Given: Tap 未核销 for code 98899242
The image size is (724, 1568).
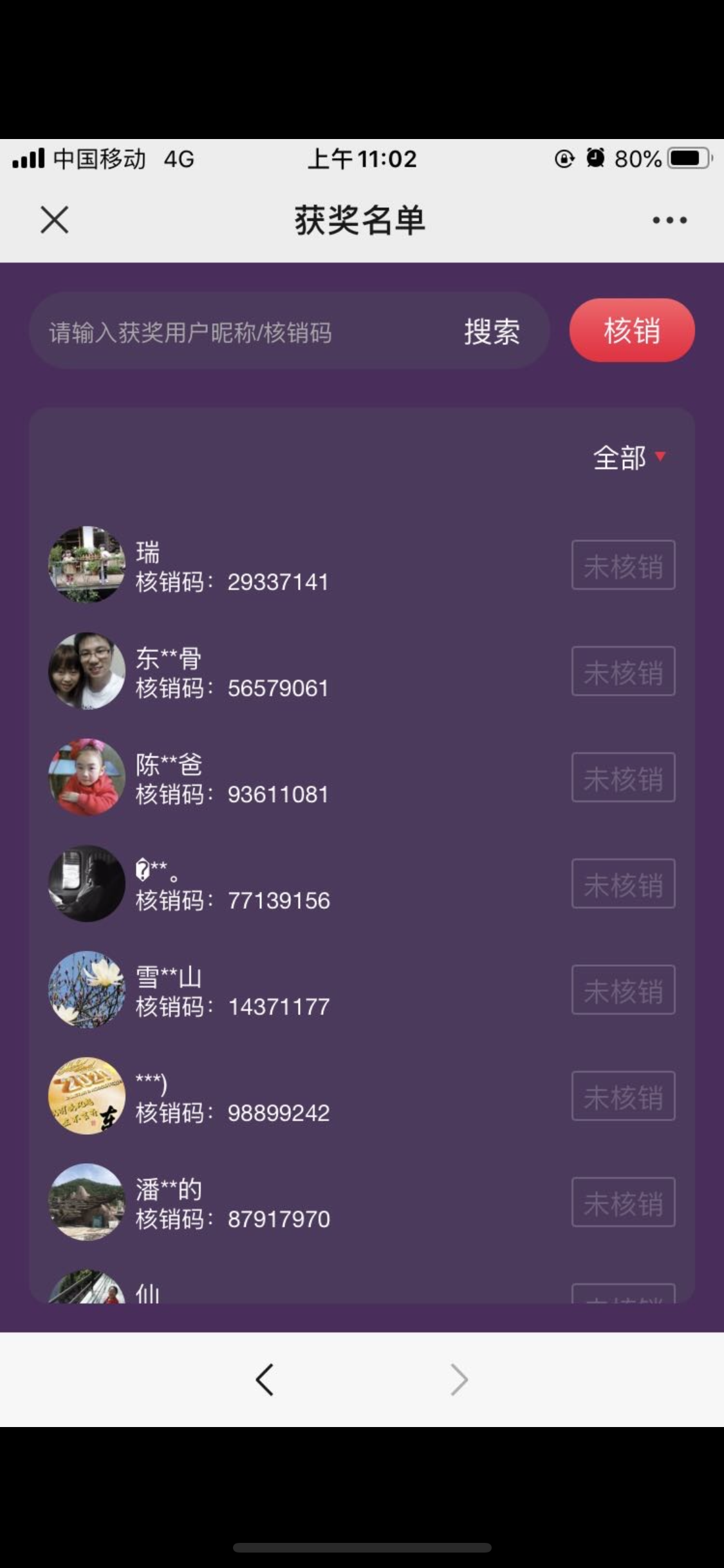Looking at the screenshot, I should point(623,1096).
